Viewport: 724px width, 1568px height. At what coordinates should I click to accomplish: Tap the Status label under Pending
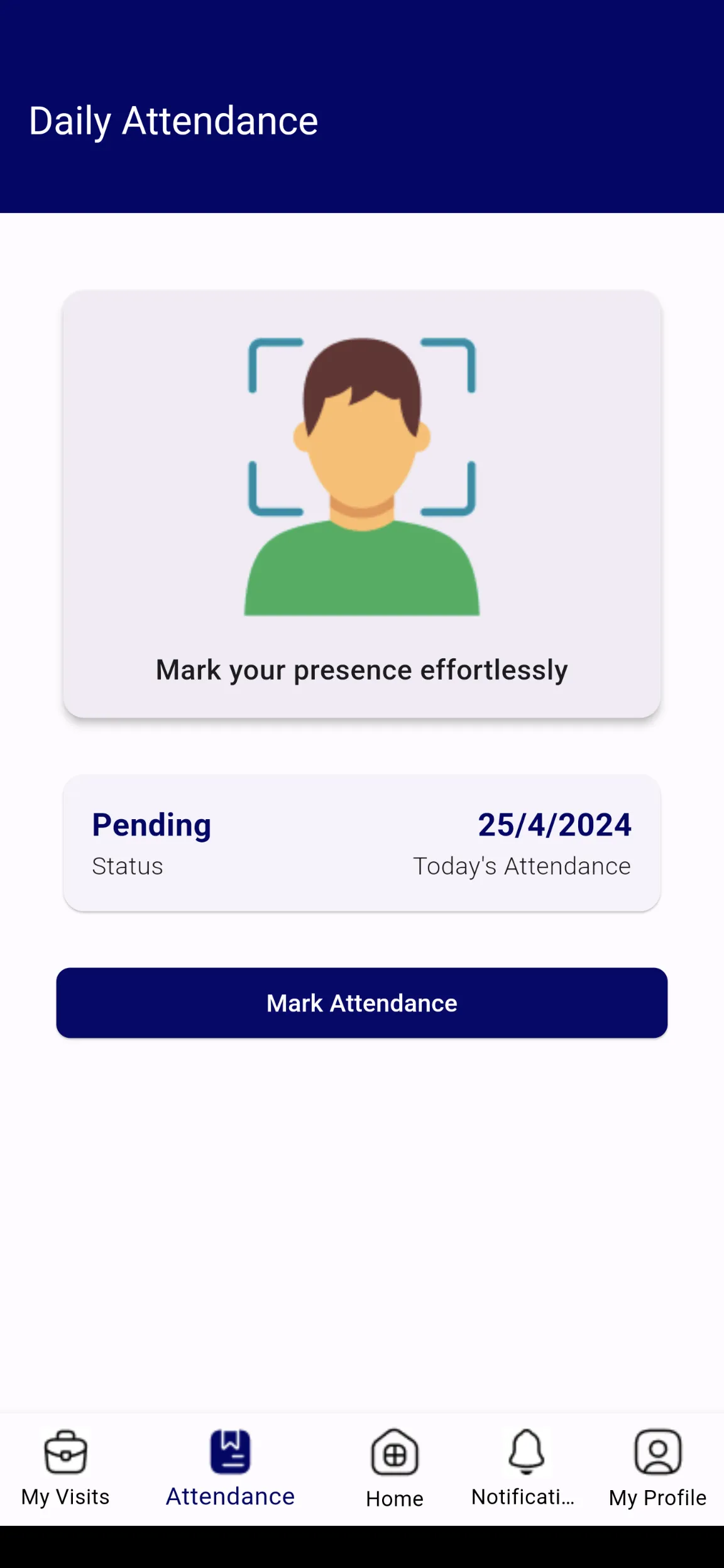coord(127,866)
